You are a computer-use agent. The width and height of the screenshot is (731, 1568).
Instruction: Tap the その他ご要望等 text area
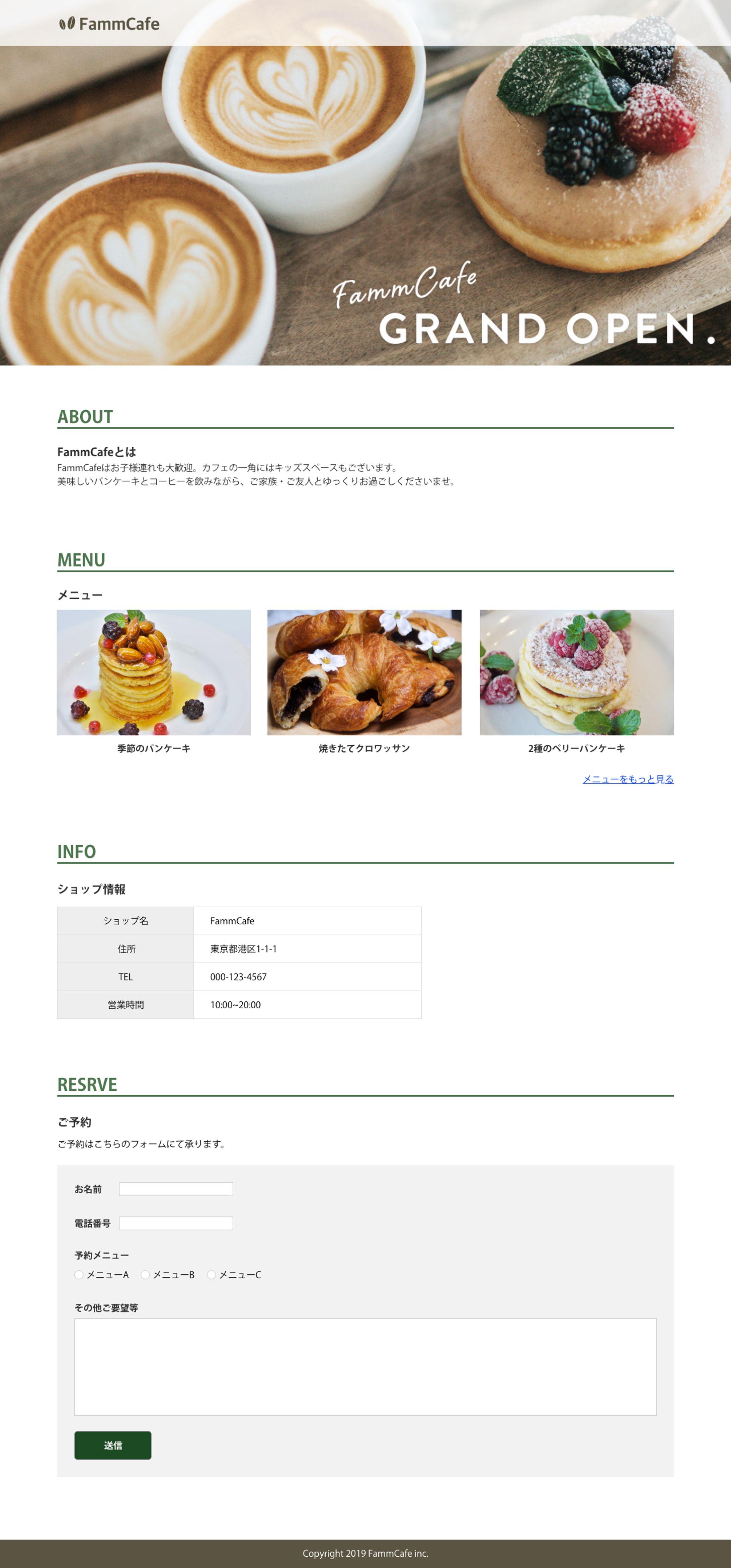tap(365, 1367)
